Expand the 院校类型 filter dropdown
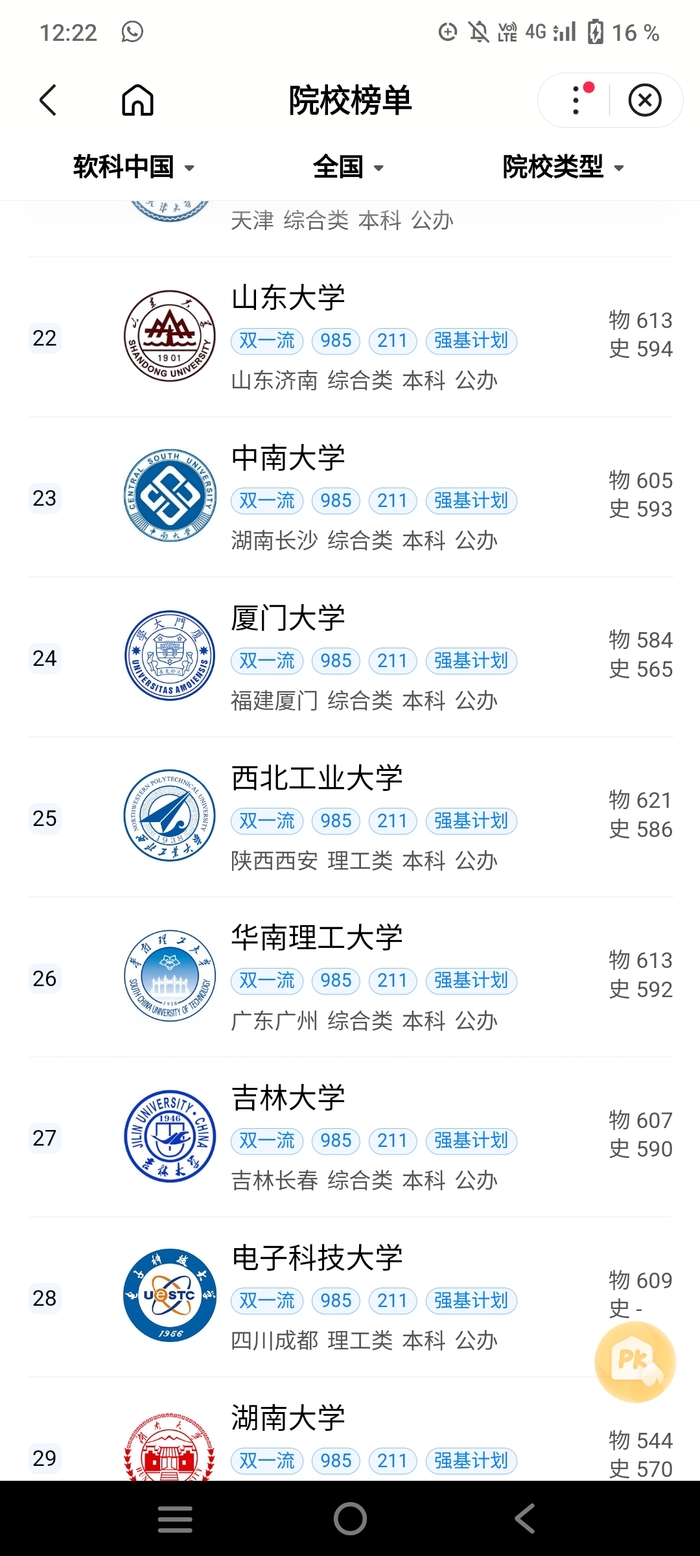The image size is (700, 1556). [563, 167]
